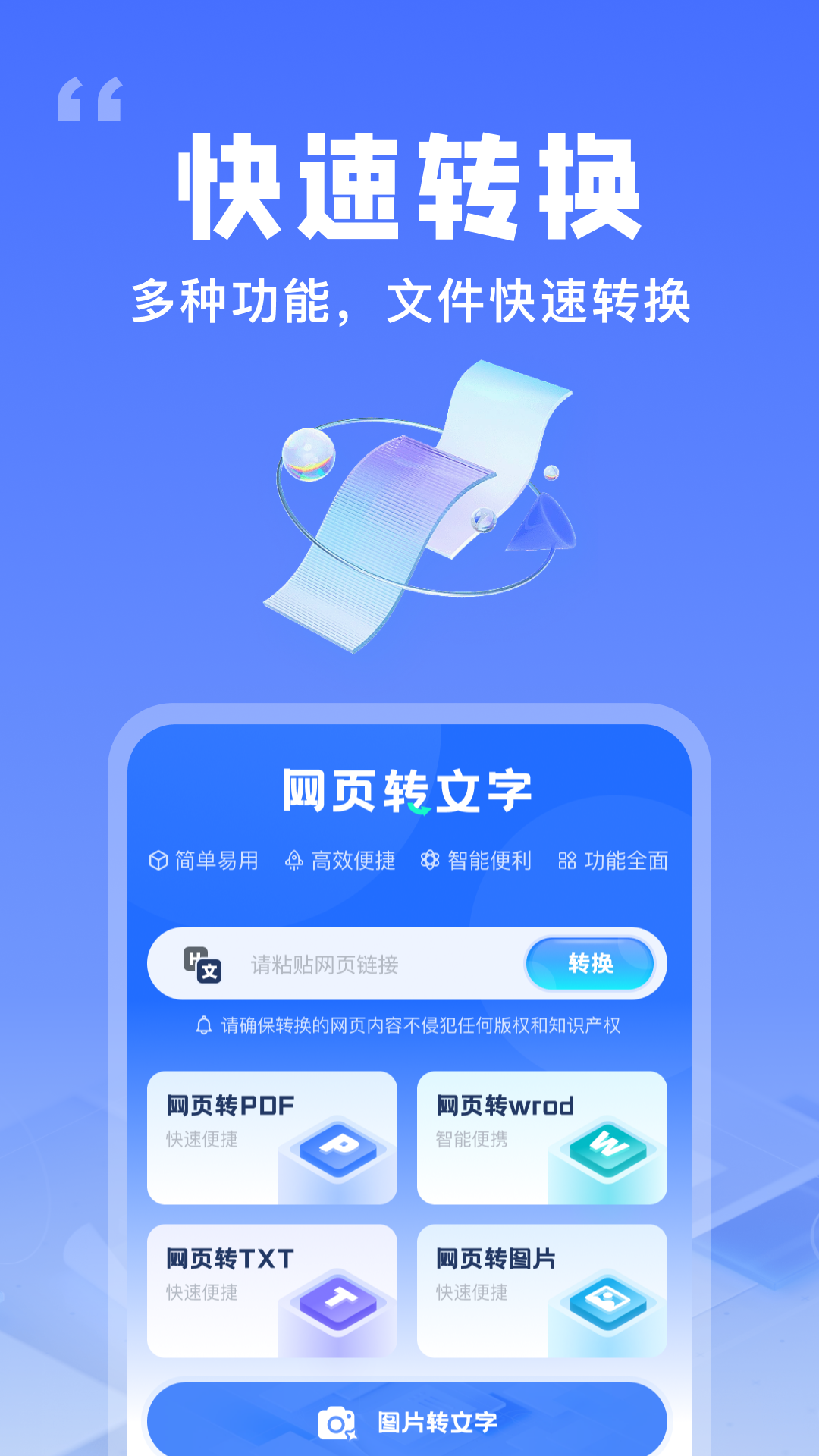Click the cube icon next to 简单易用

point(157,861)
